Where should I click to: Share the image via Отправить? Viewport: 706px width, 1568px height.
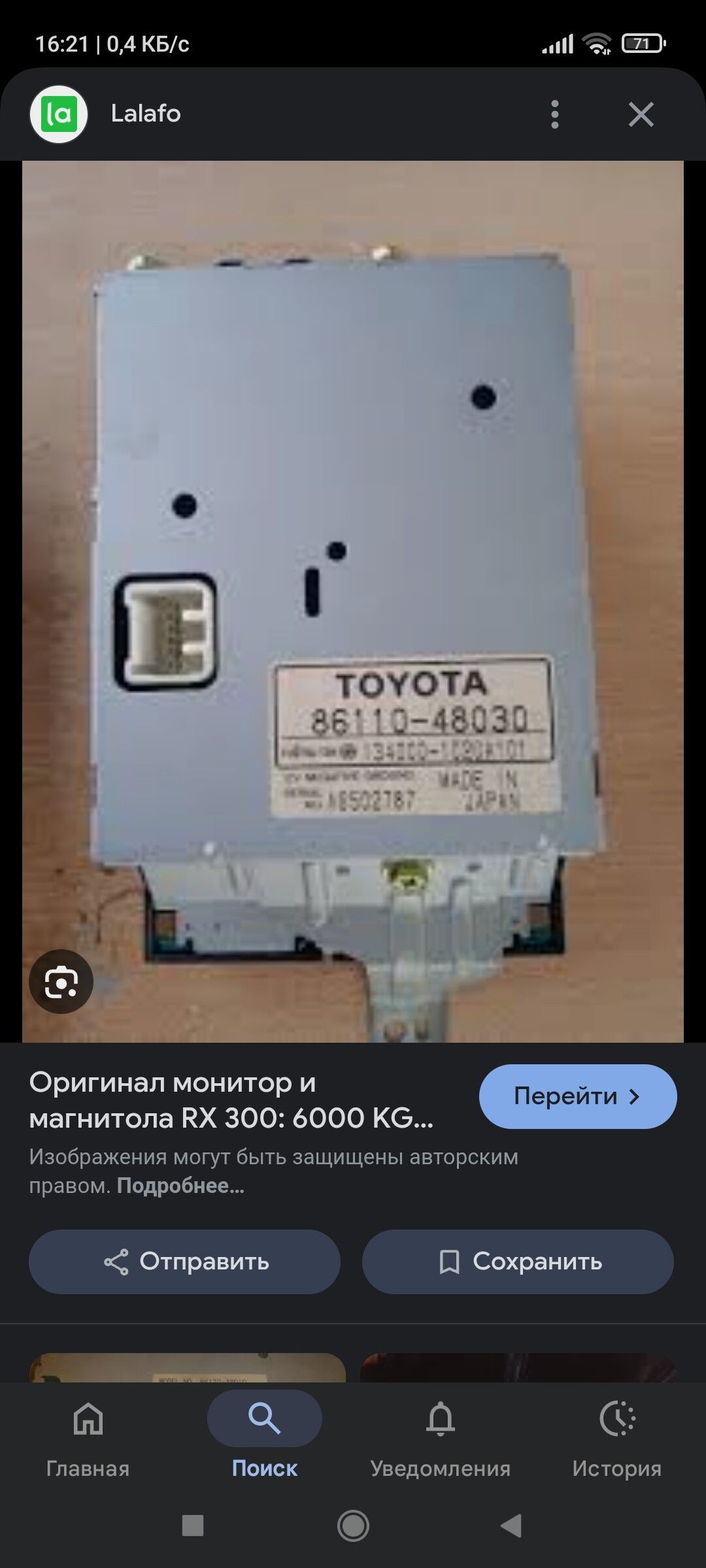(x=184, y=1262)
